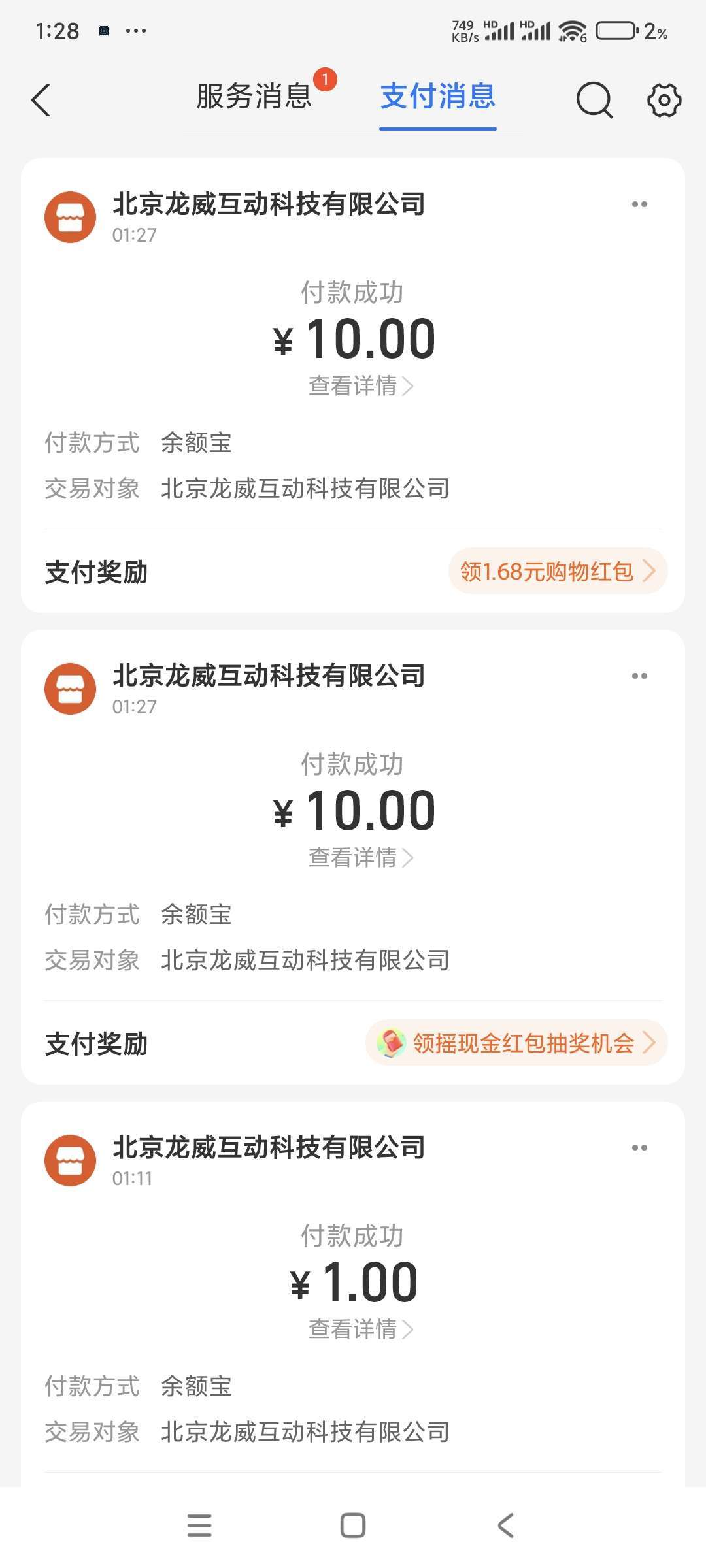This screenshot has width=706, height=1568.
Task: Open more options on the 1.68元红包 payment card
Action: coord(639,204)
